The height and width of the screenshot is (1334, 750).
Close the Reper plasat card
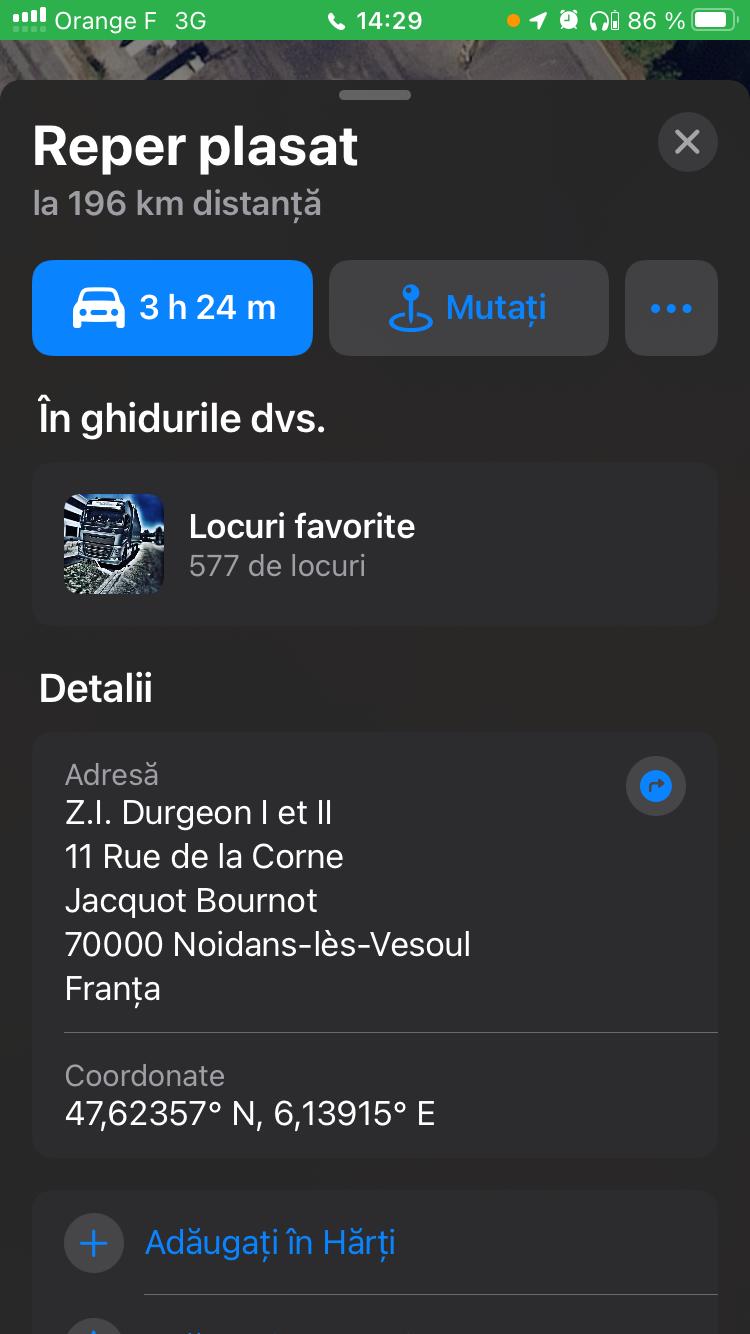pyautogui.click(x=687, y=142)
